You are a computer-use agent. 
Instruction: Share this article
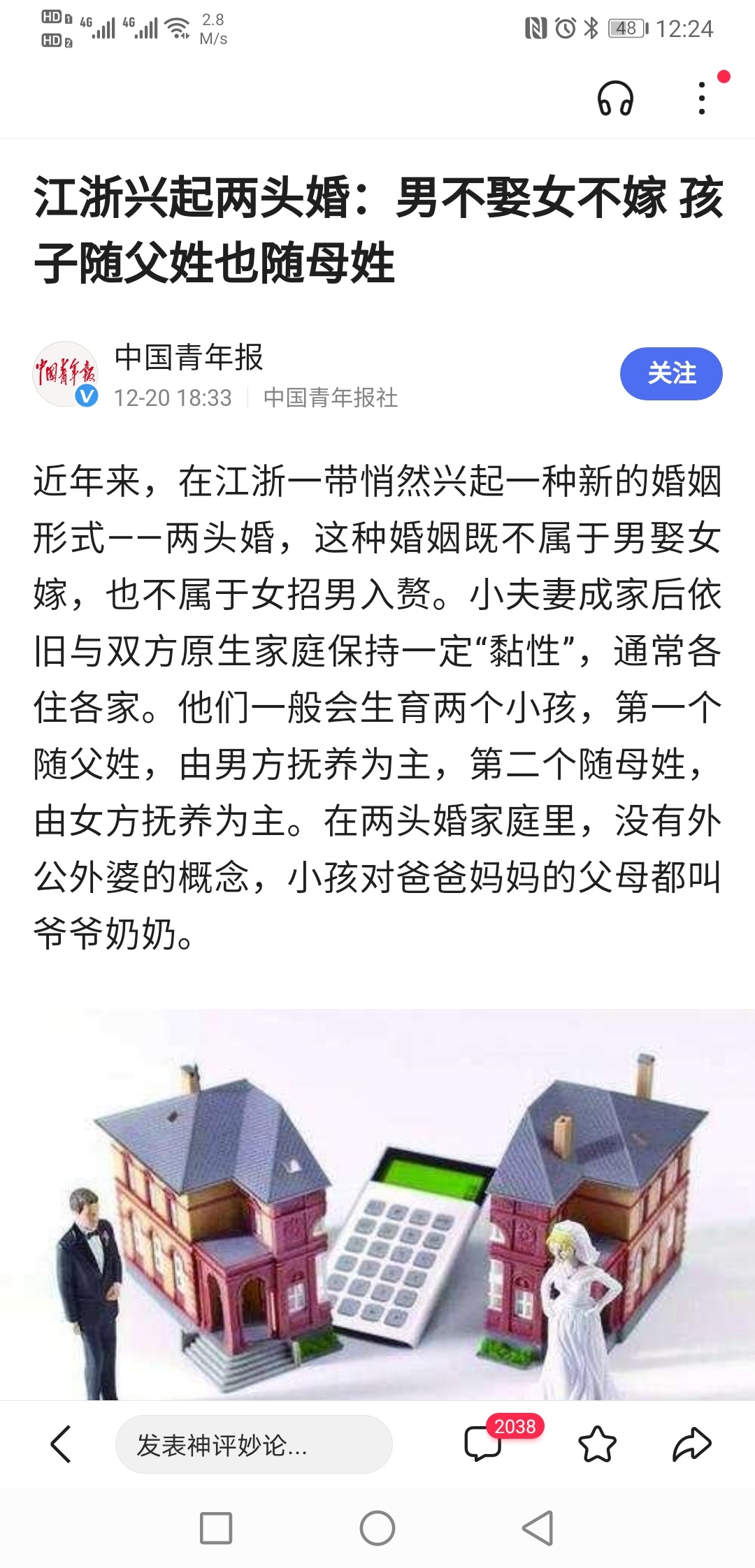[x=691, y=1444]
